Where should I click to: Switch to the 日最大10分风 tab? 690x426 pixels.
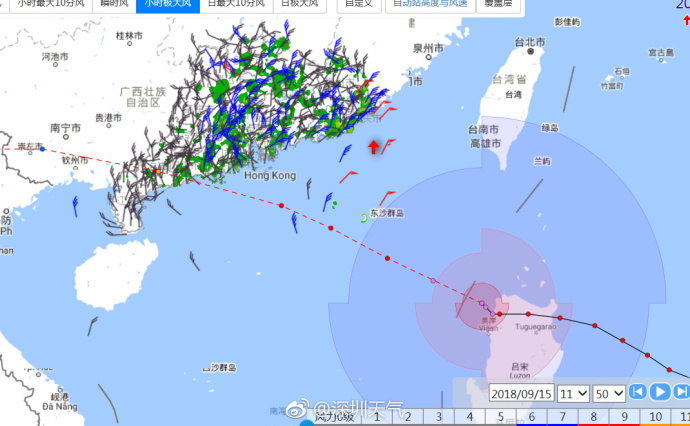point(237,4)
